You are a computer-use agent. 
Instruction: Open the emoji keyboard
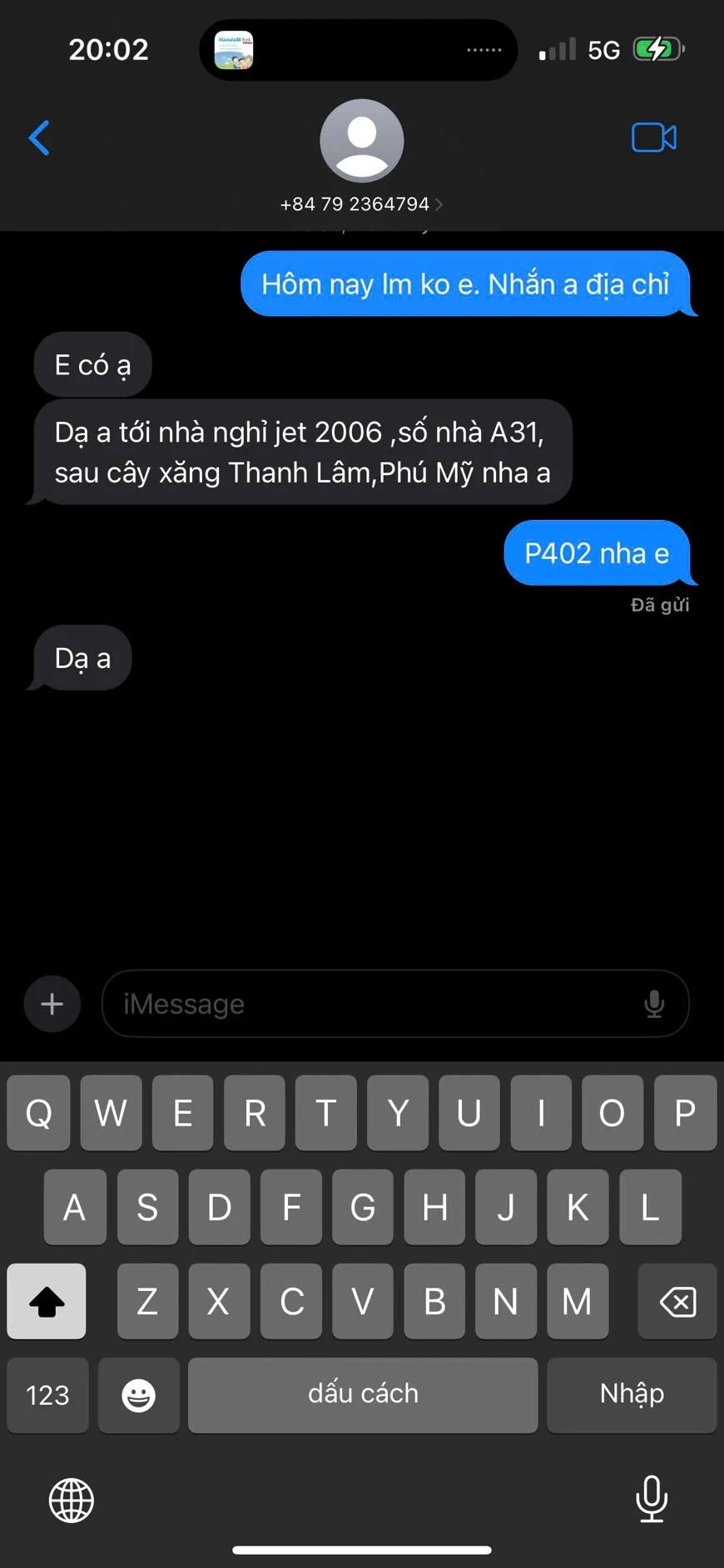138,1395
